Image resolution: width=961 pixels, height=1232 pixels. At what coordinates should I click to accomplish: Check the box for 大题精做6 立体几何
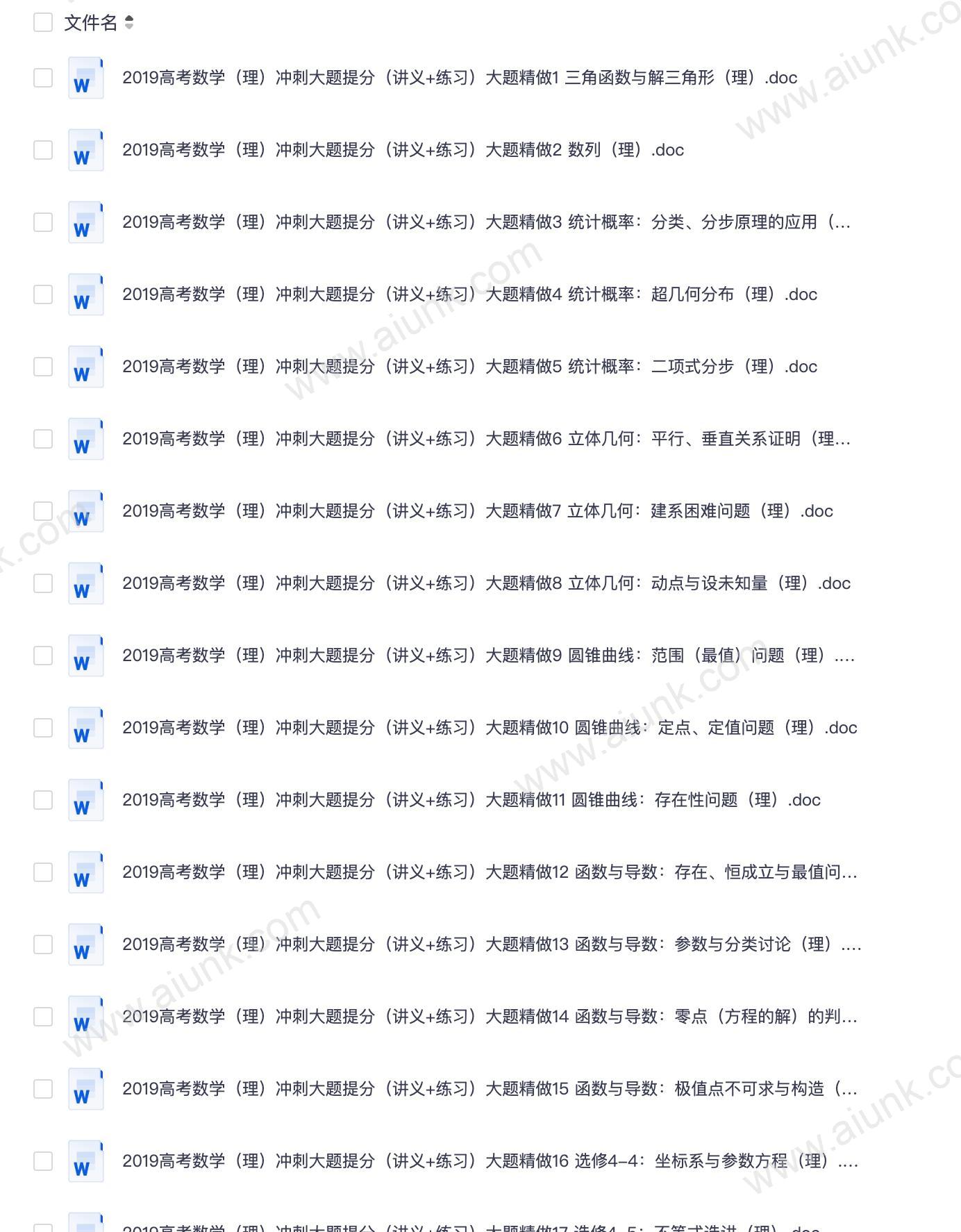[43, 439]
